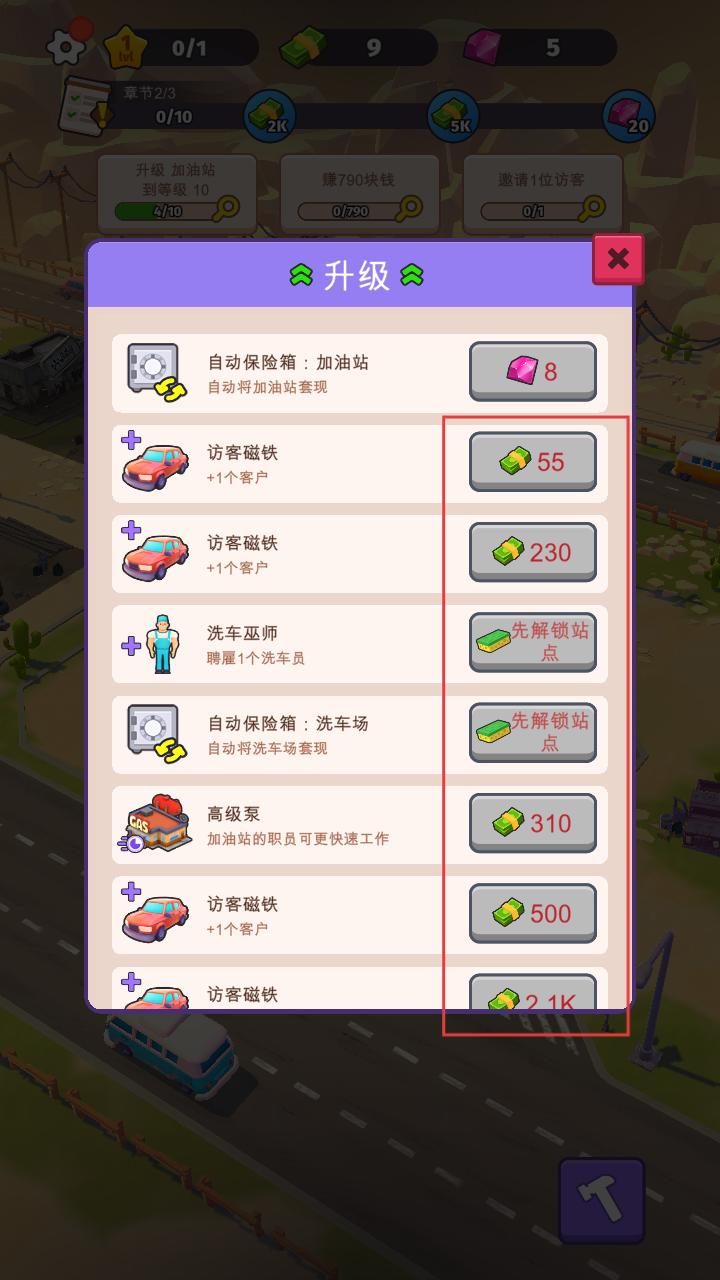This screenshot has width=720, height=1280.
Task: Tap 先解锁站点 button for 洗车巫师
Action: click(532, 642)
